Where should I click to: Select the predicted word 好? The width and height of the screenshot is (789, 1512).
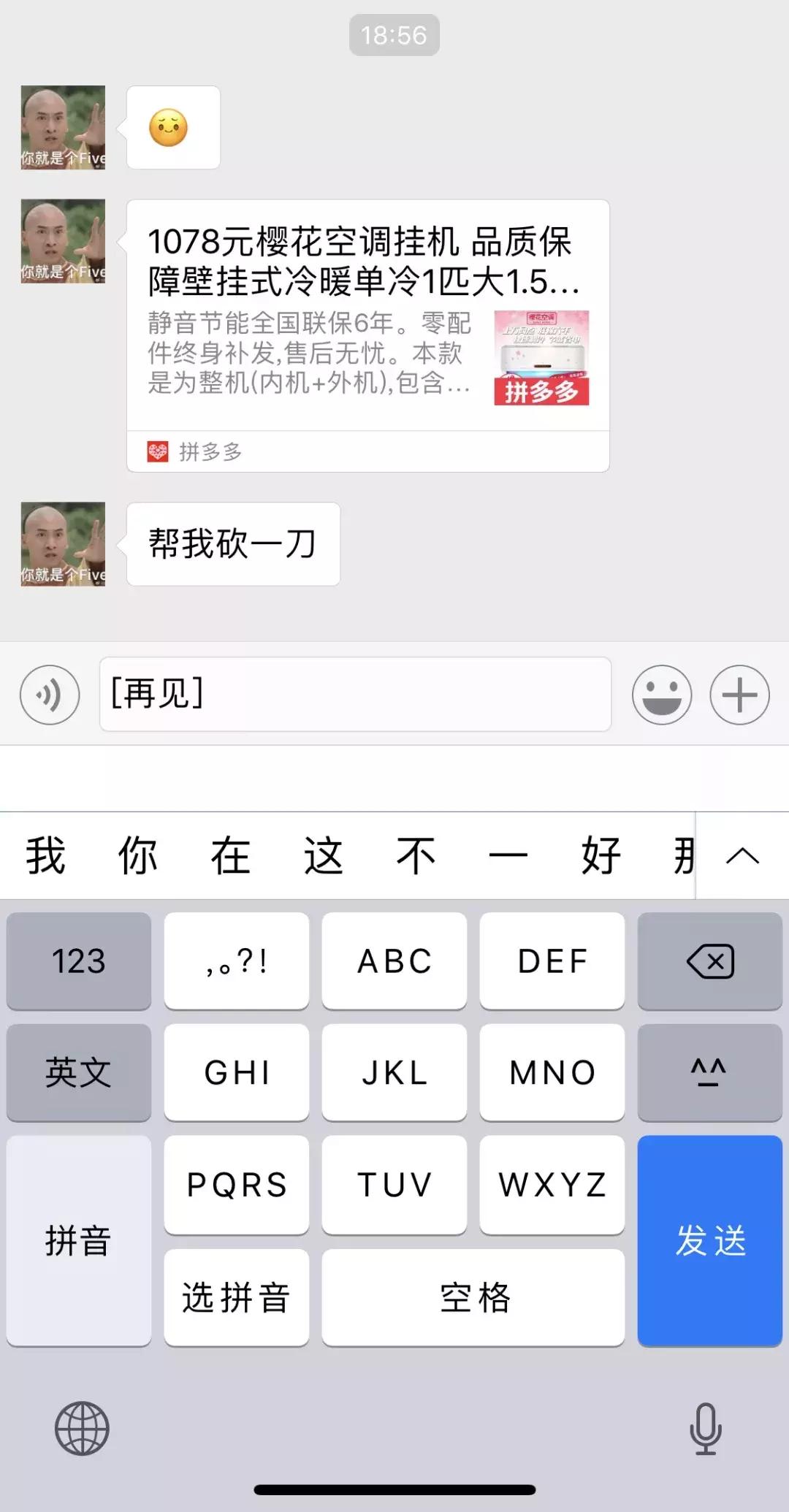click(x=602, y=855)
